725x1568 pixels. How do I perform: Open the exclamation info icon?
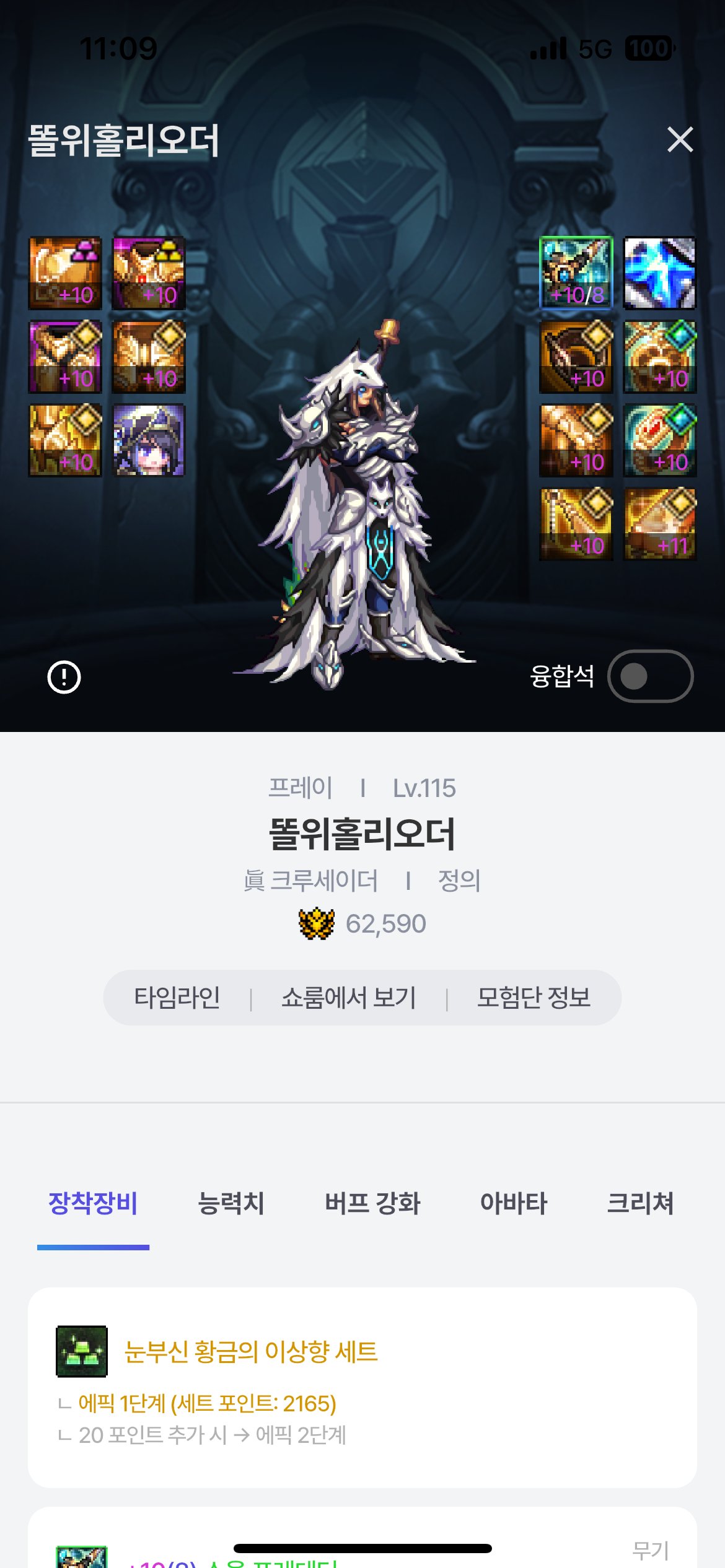tap(64, 677)
